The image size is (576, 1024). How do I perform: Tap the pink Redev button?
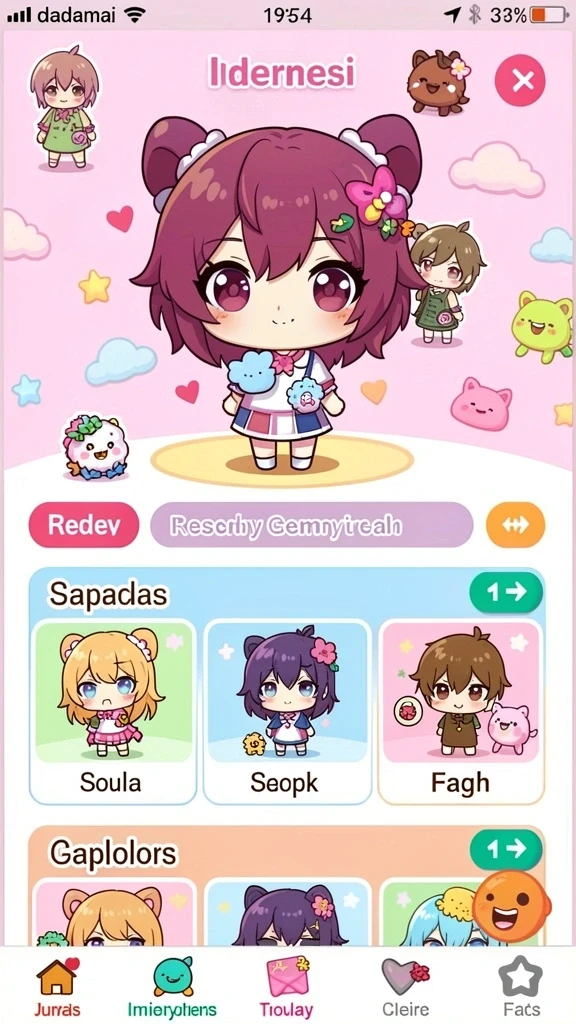click(x=84, y=524)
